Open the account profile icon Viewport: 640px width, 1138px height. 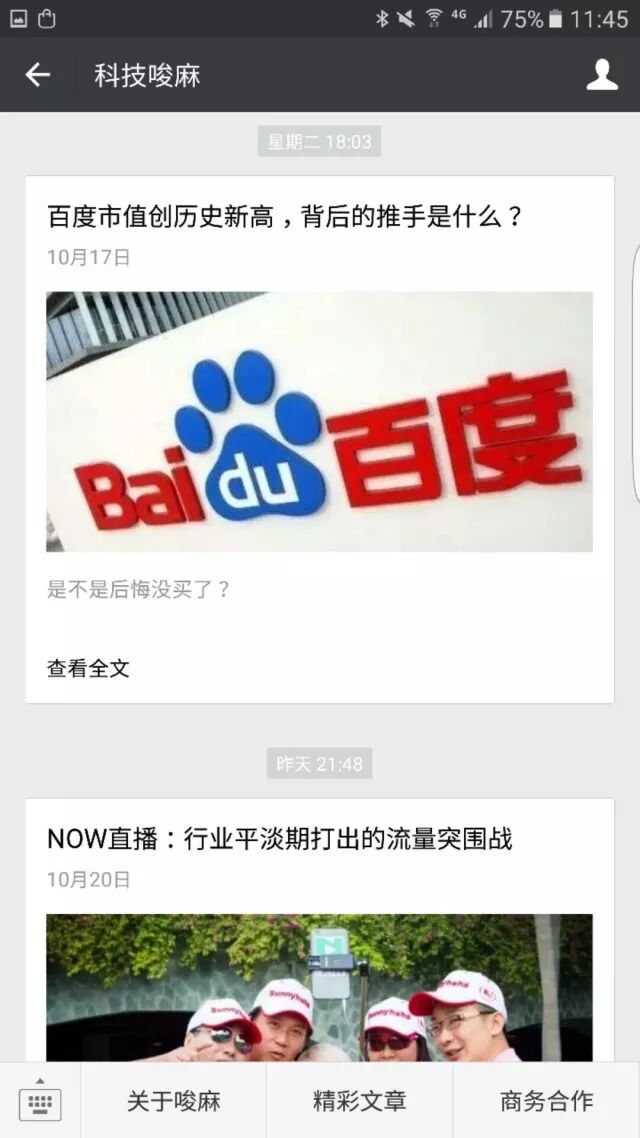[601, 75]
